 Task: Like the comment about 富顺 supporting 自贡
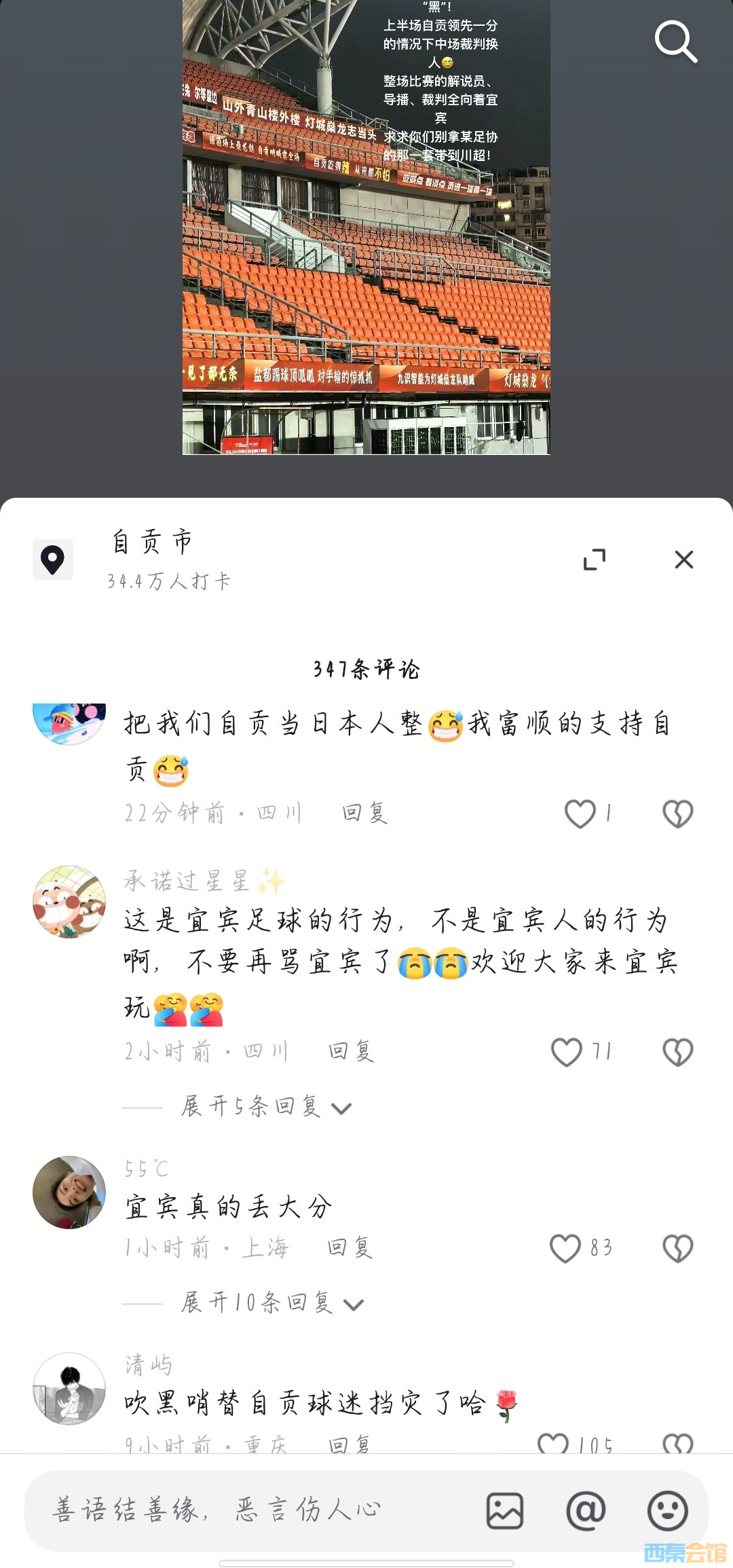580,814
